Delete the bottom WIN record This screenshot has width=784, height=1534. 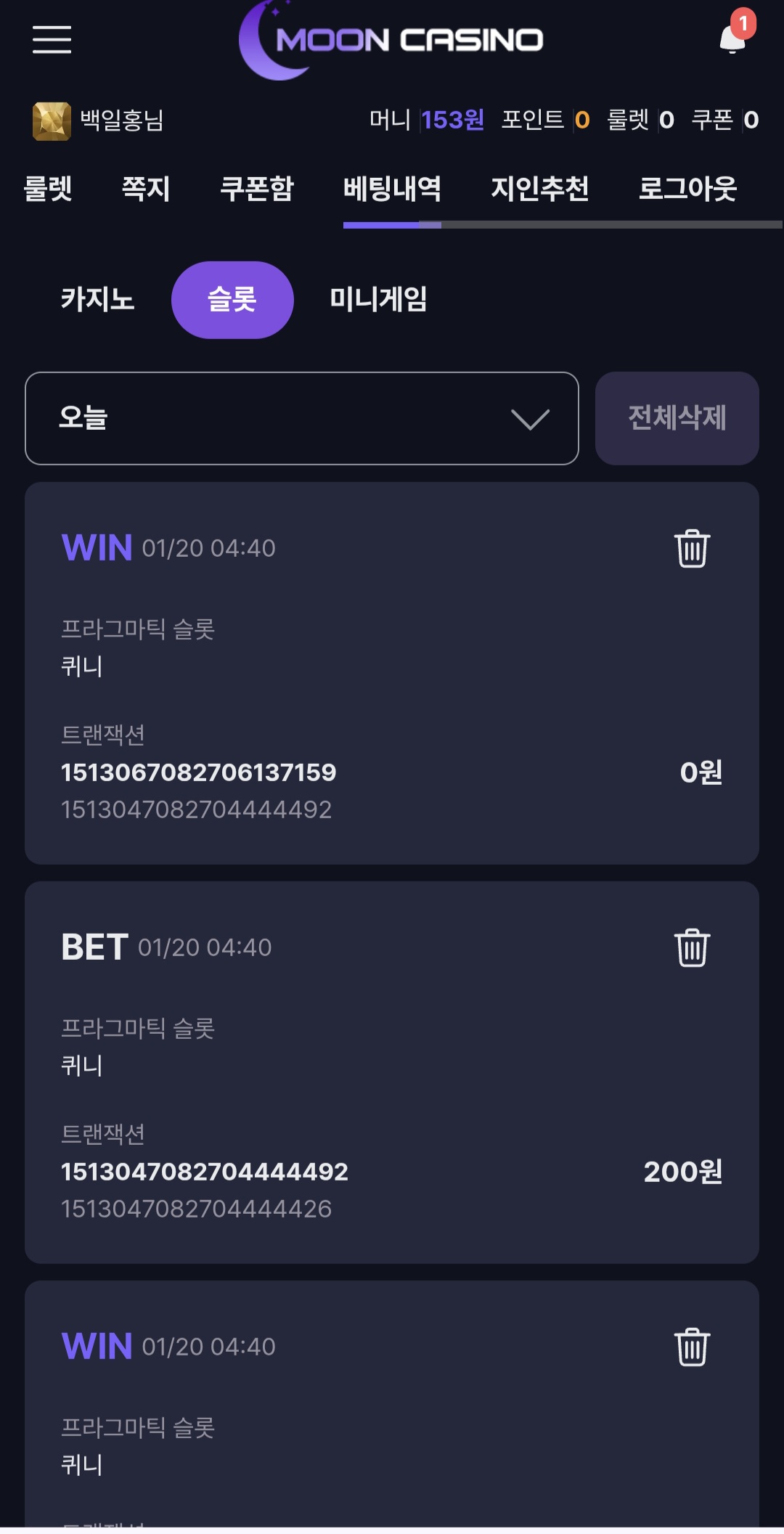[692, 1347]
